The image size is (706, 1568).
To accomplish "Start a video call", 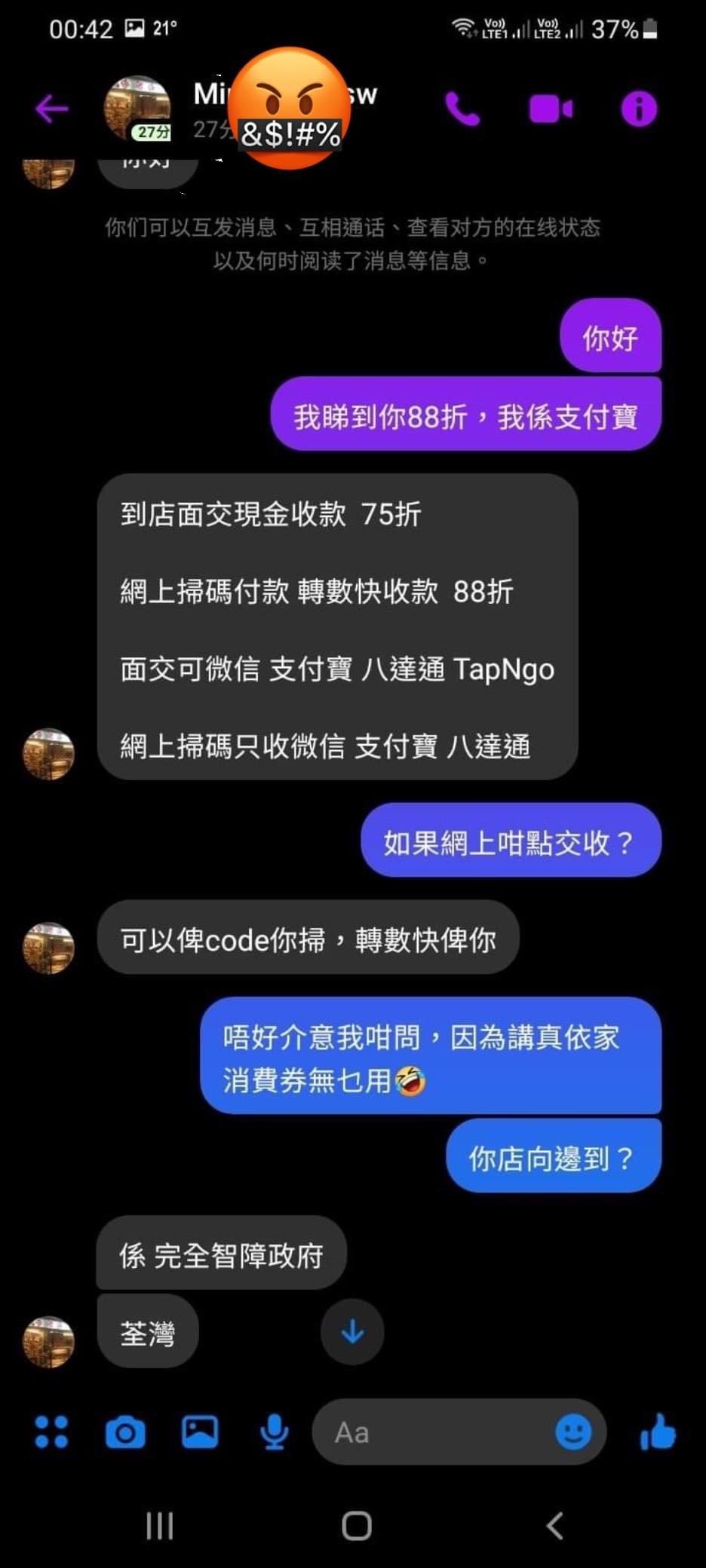I will [551, 109].
